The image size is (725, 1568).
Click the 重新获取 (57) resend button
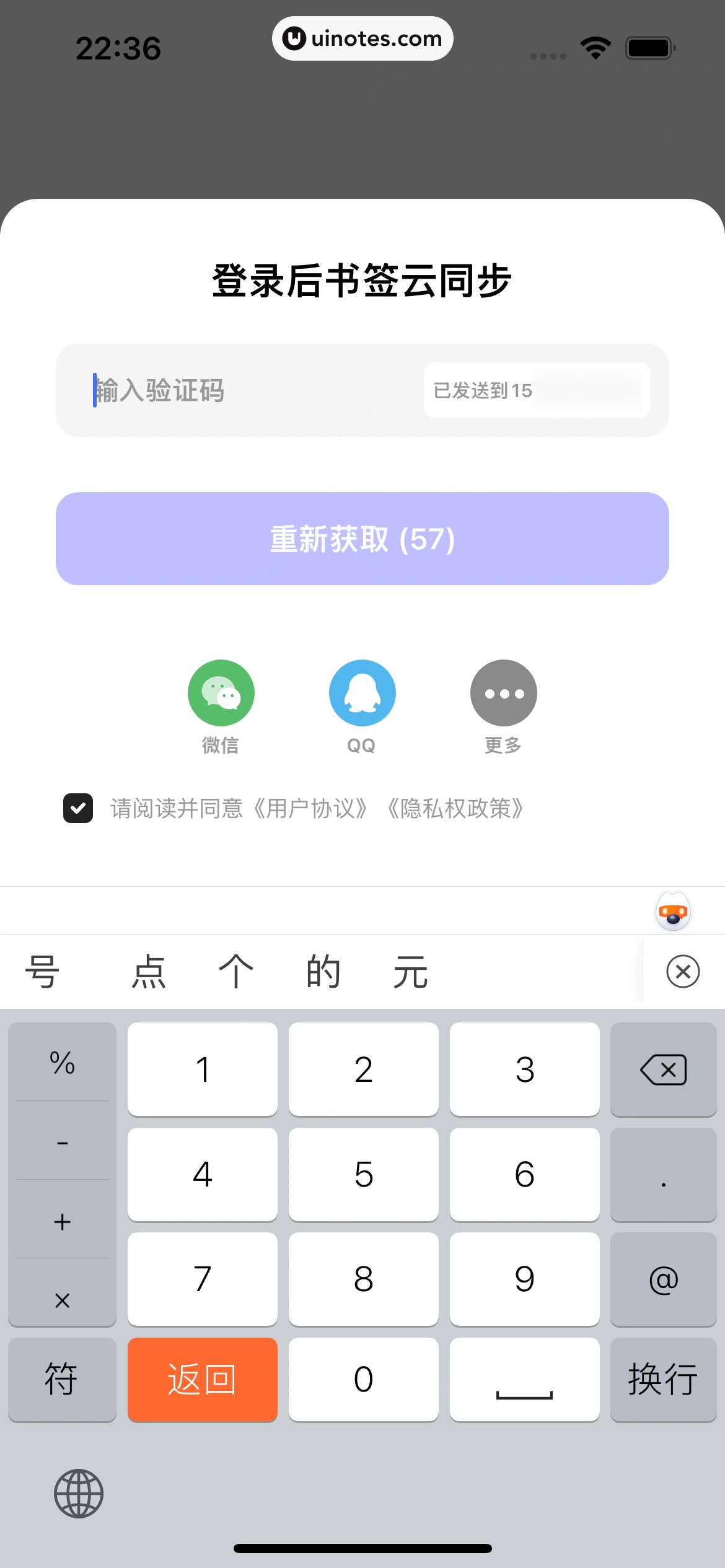[x=362, y=538]
